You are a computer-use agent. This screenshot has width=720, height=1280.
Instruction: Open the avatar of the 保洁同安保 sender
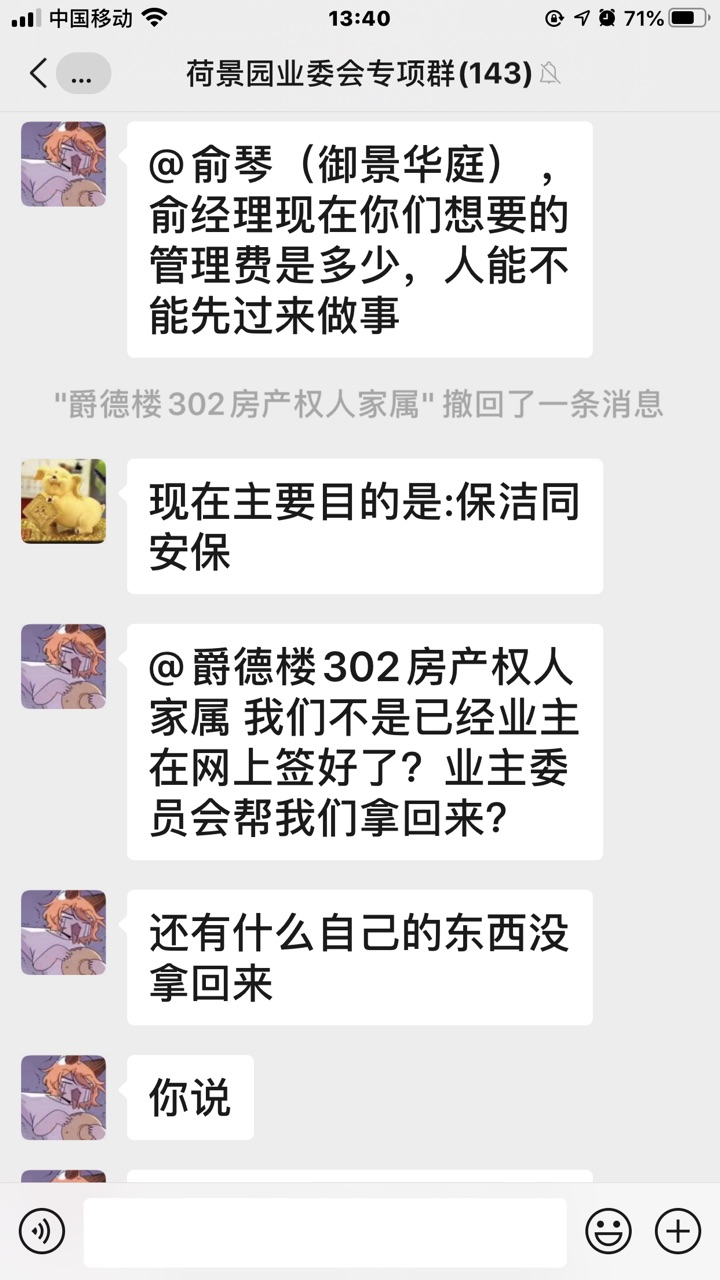[x=63, y=501]
